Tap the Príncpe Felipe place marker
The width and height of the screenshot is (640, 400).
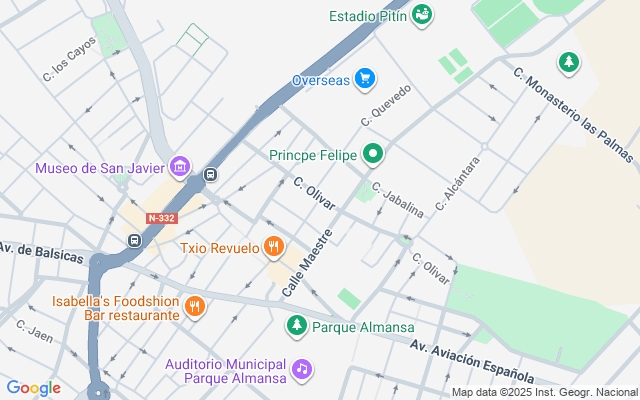click(x=373, y=155)
